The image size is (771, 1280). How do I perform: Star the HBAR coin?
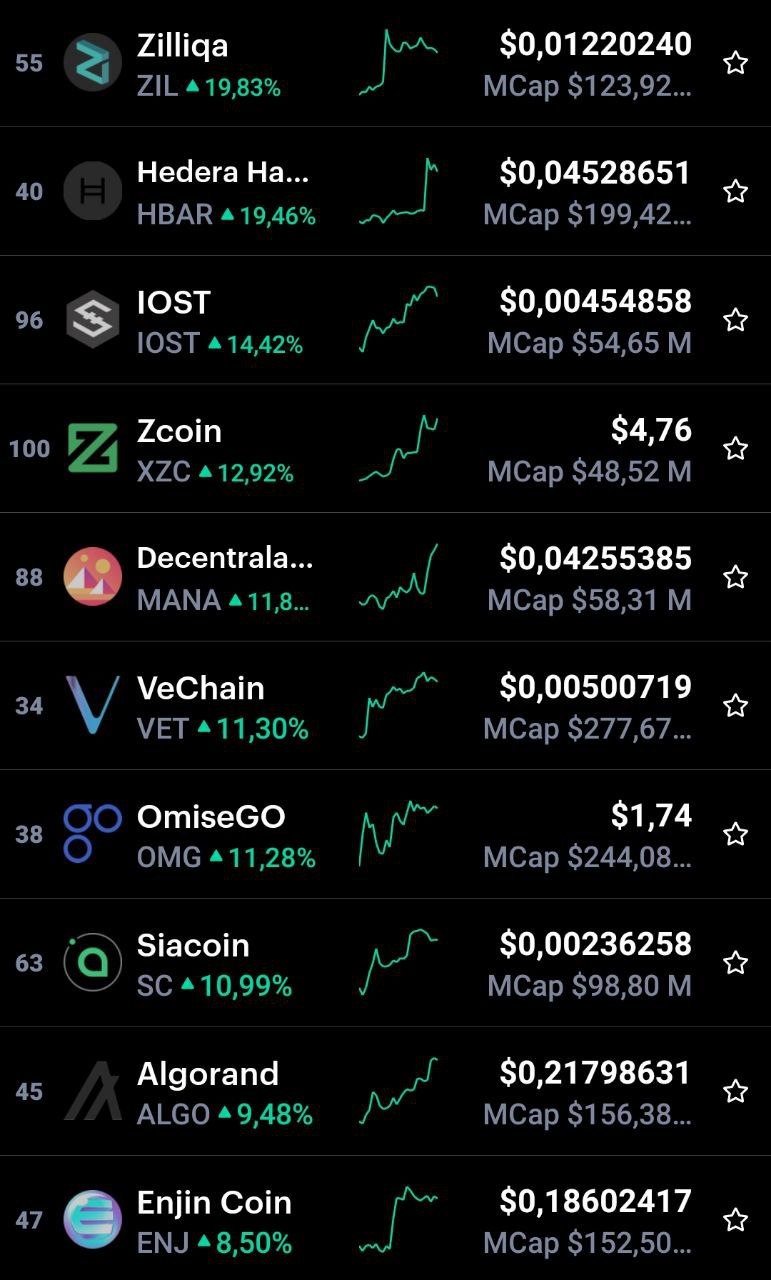click(x=735, y=191)
